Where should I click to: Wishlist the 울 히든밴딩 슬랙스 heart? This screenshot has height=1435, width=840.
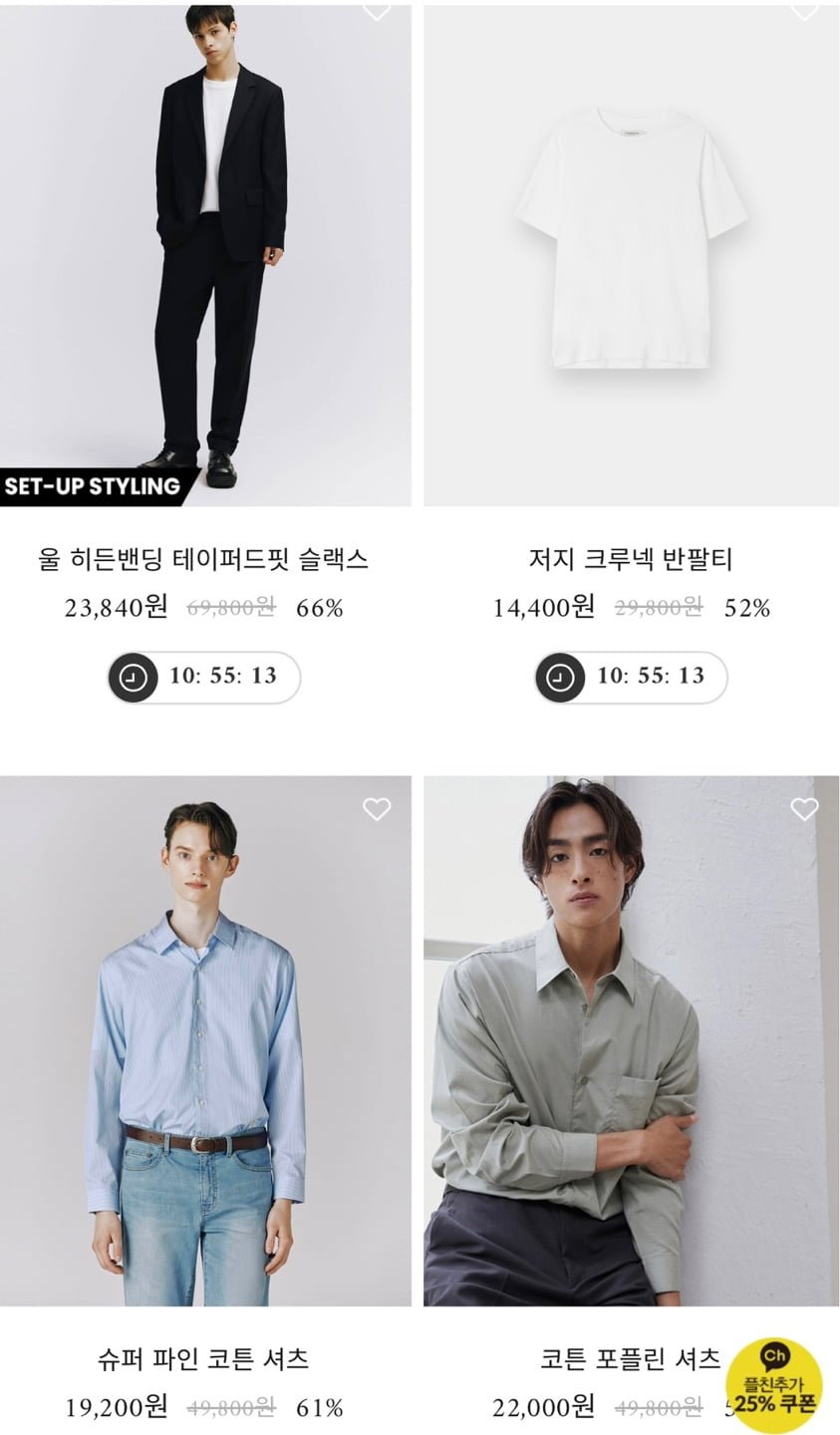click(377, 10)
